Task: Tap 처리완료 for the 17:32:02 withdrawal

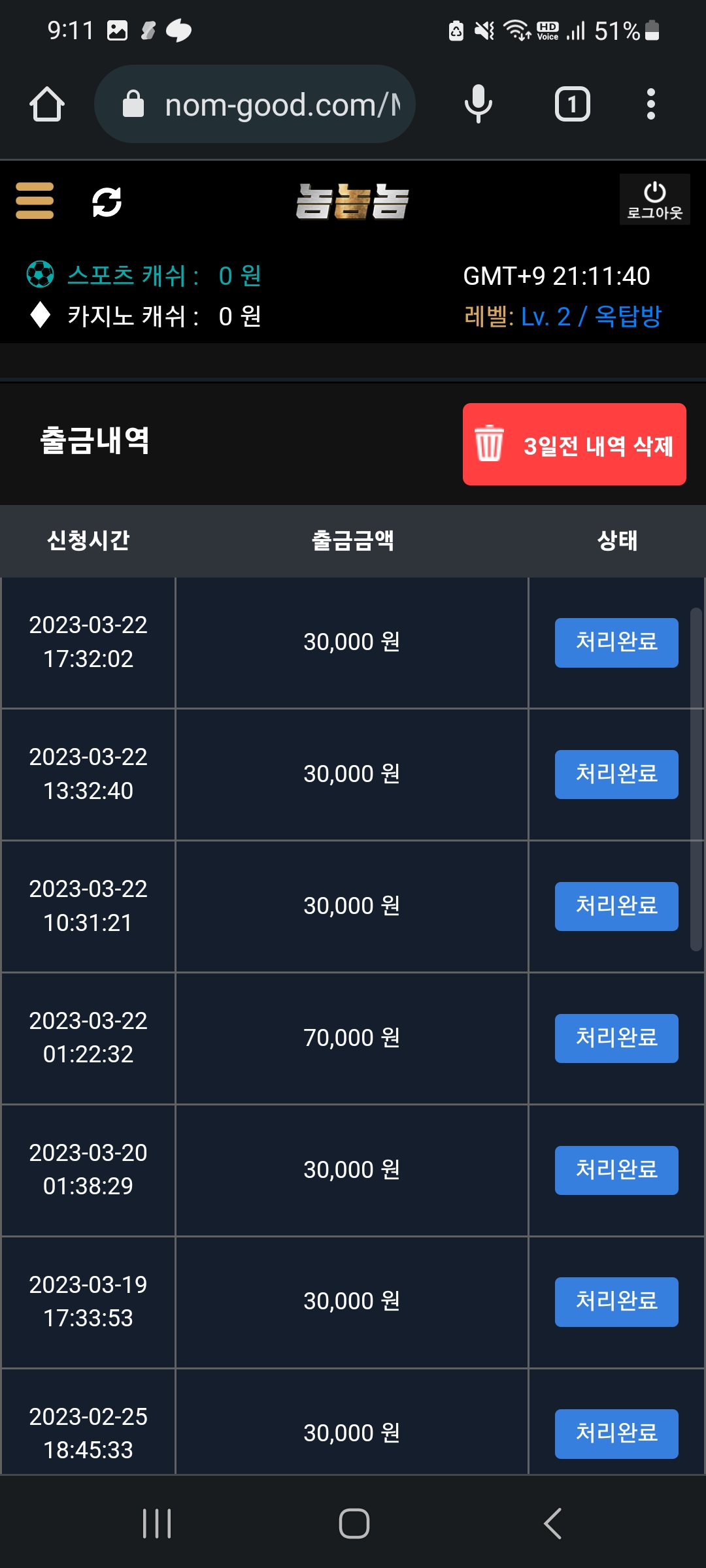Action: coord(616,642)
